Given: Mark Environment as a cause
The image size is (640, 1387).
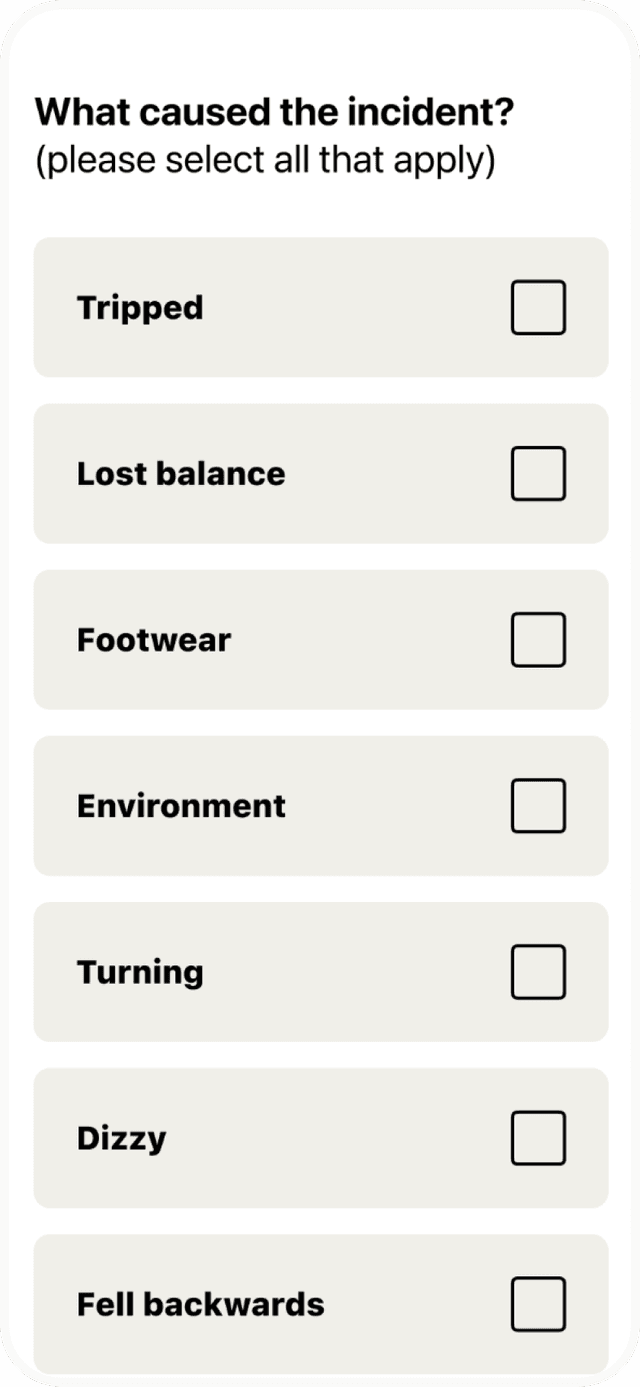Looking at the screenshot, I should [x=538, y=805].
